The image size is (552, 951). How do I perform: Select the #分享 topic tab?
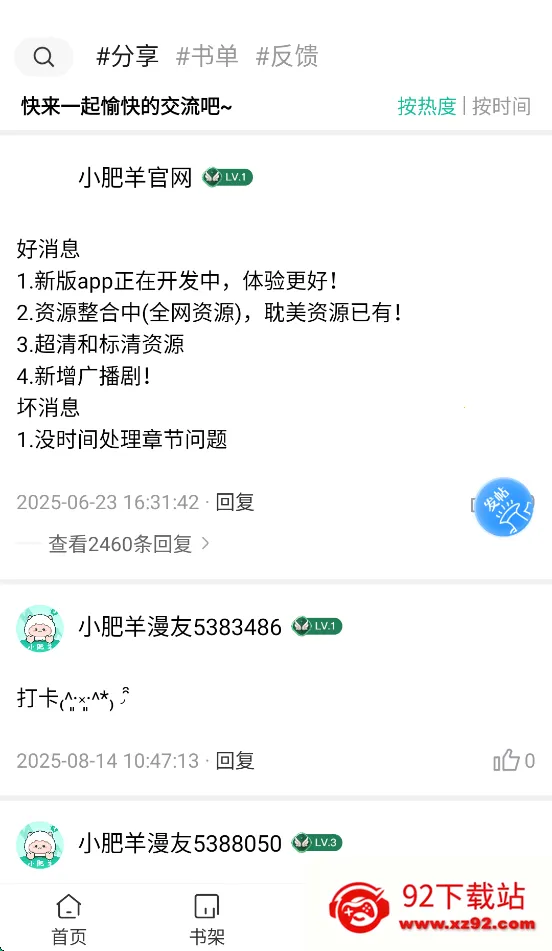click(x=127, y=56)
